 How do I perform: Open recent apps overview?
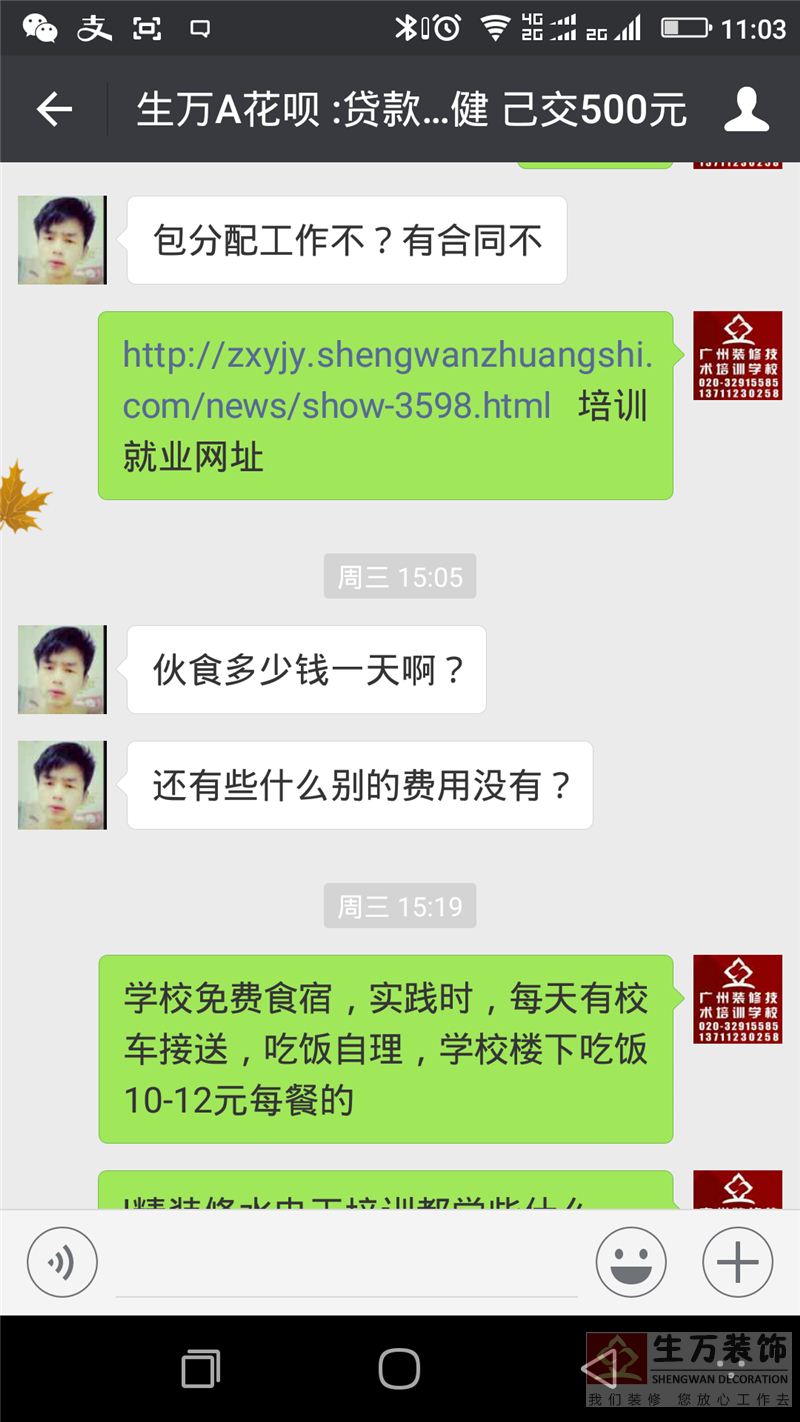(200, 1368)
